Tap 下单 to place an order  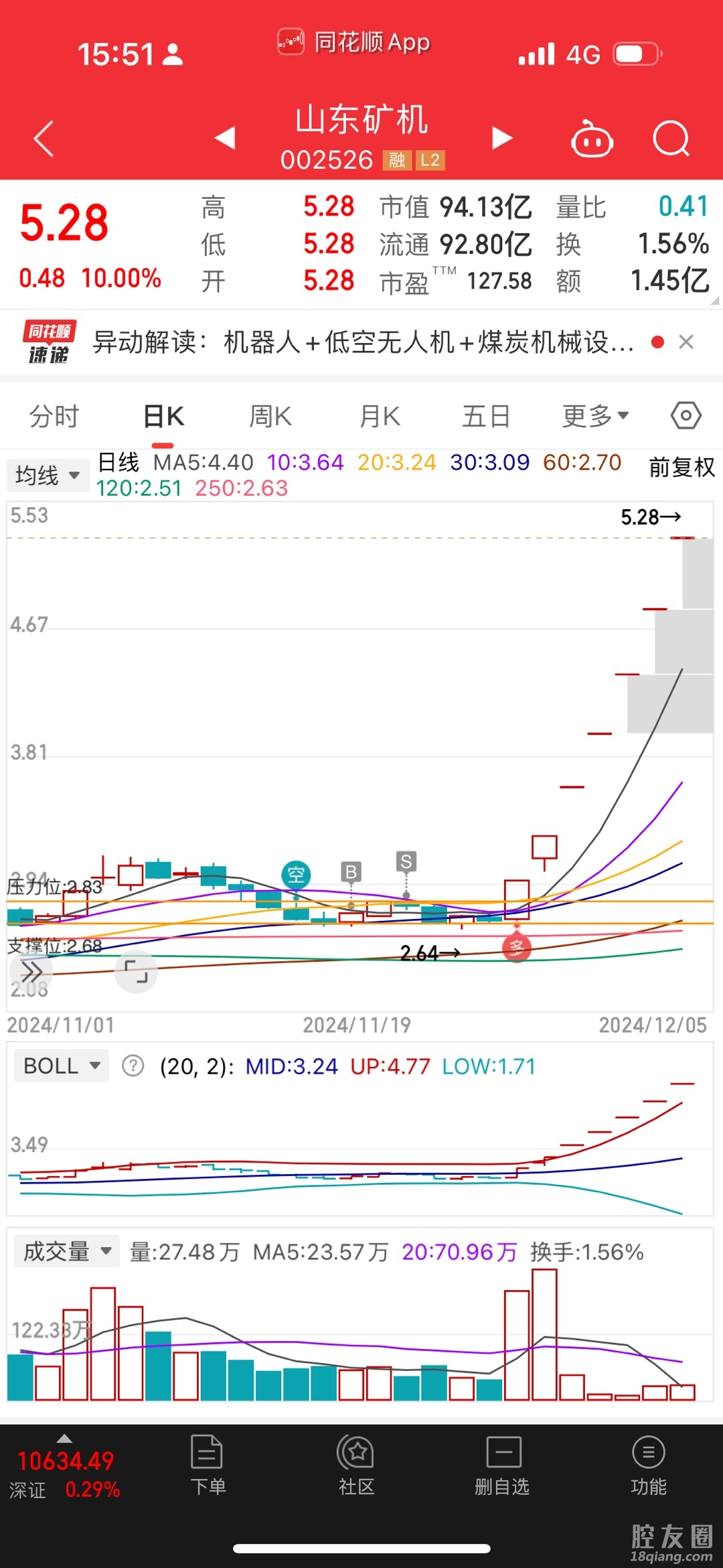(208, 1466)
